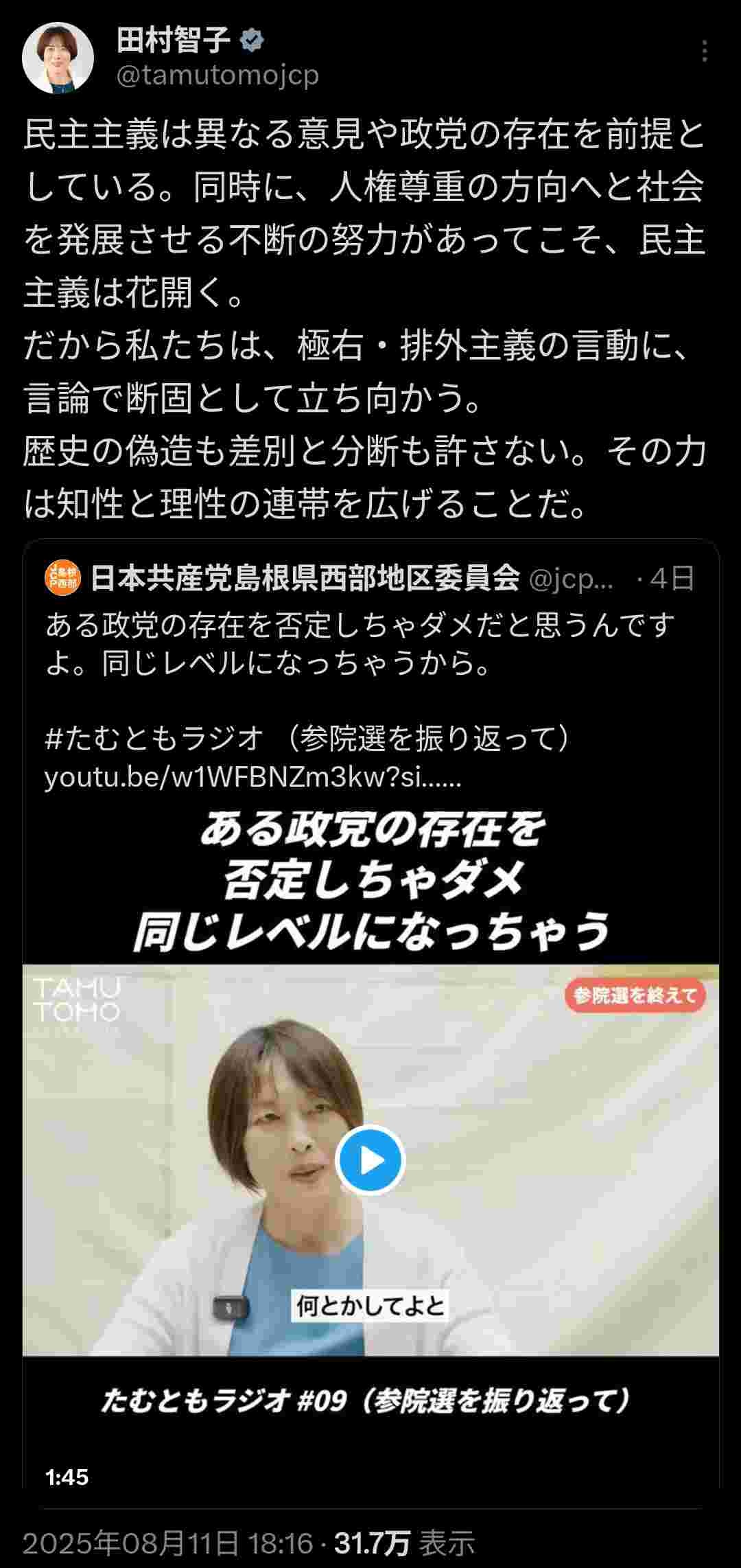Open the @tamutomojcp handle

pyautogui.click(x=217, y=75)
